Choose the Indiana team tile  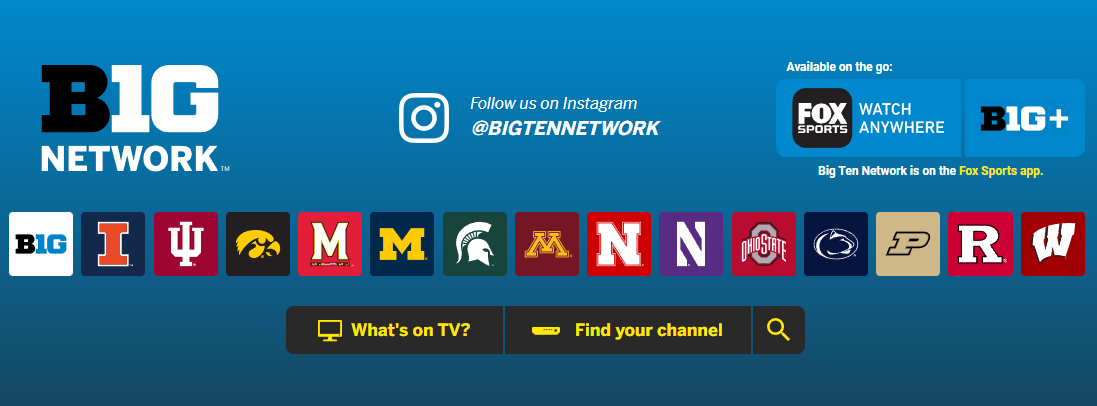pos(185,244)
